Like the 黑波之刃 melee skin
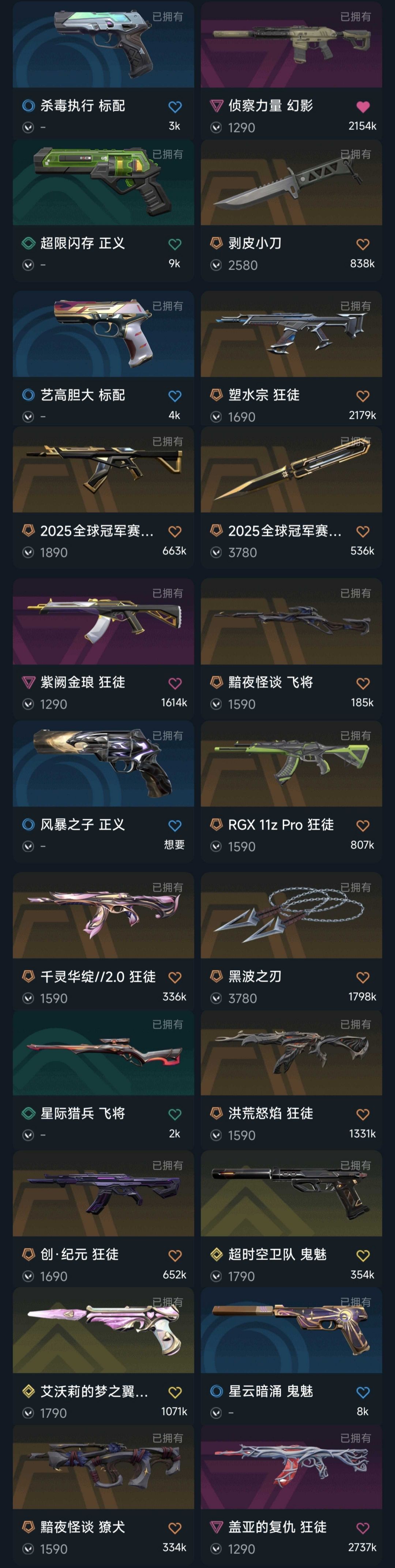This screenshot has width=395, height=1568. [363, 977]
